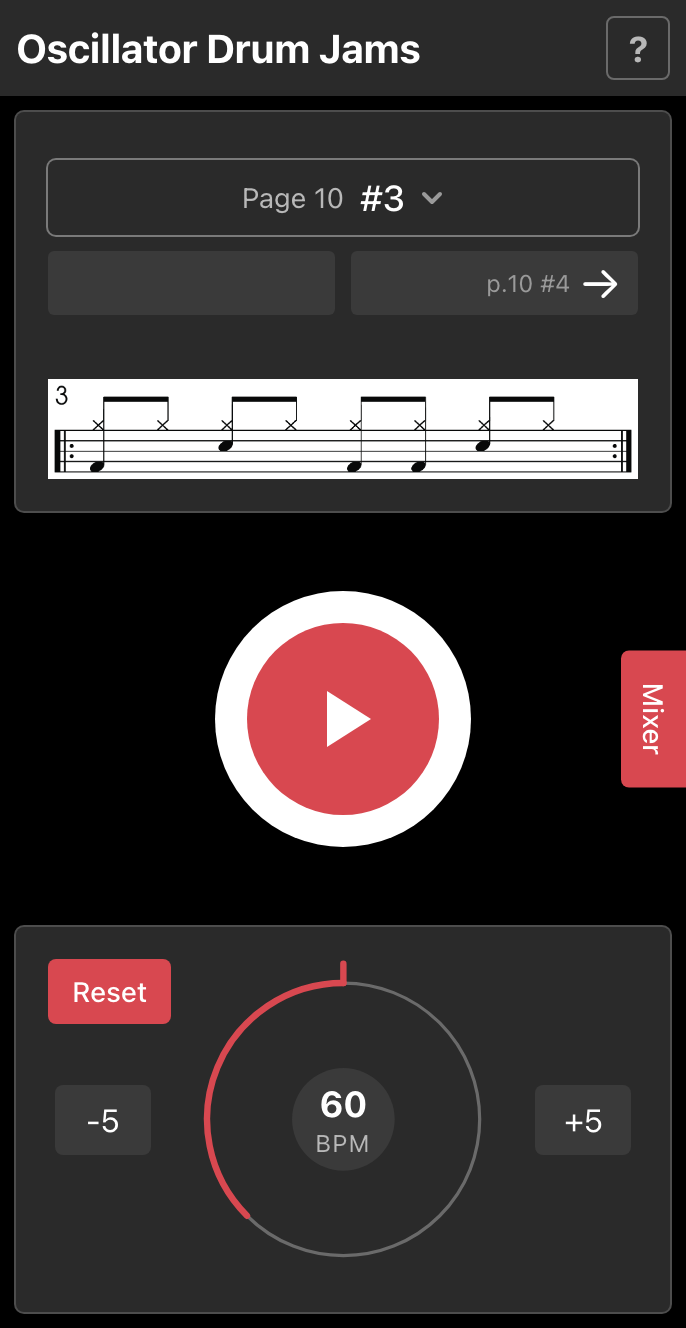Tap the circular BPM tempo dial
Screen dimensions: 686x1328
pos(343,1119)
